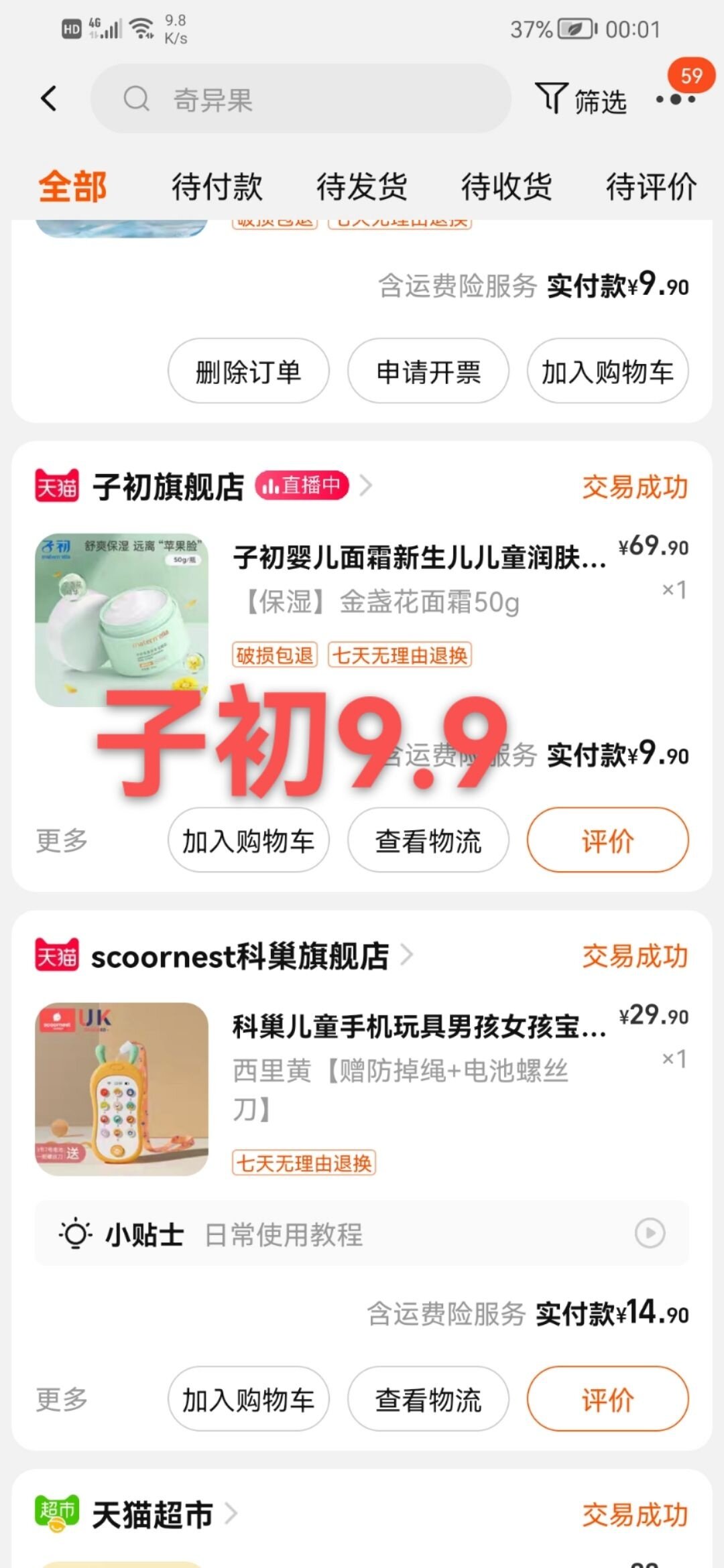Open the 科巢儿童手机玩具 product item

[362, 1089]
